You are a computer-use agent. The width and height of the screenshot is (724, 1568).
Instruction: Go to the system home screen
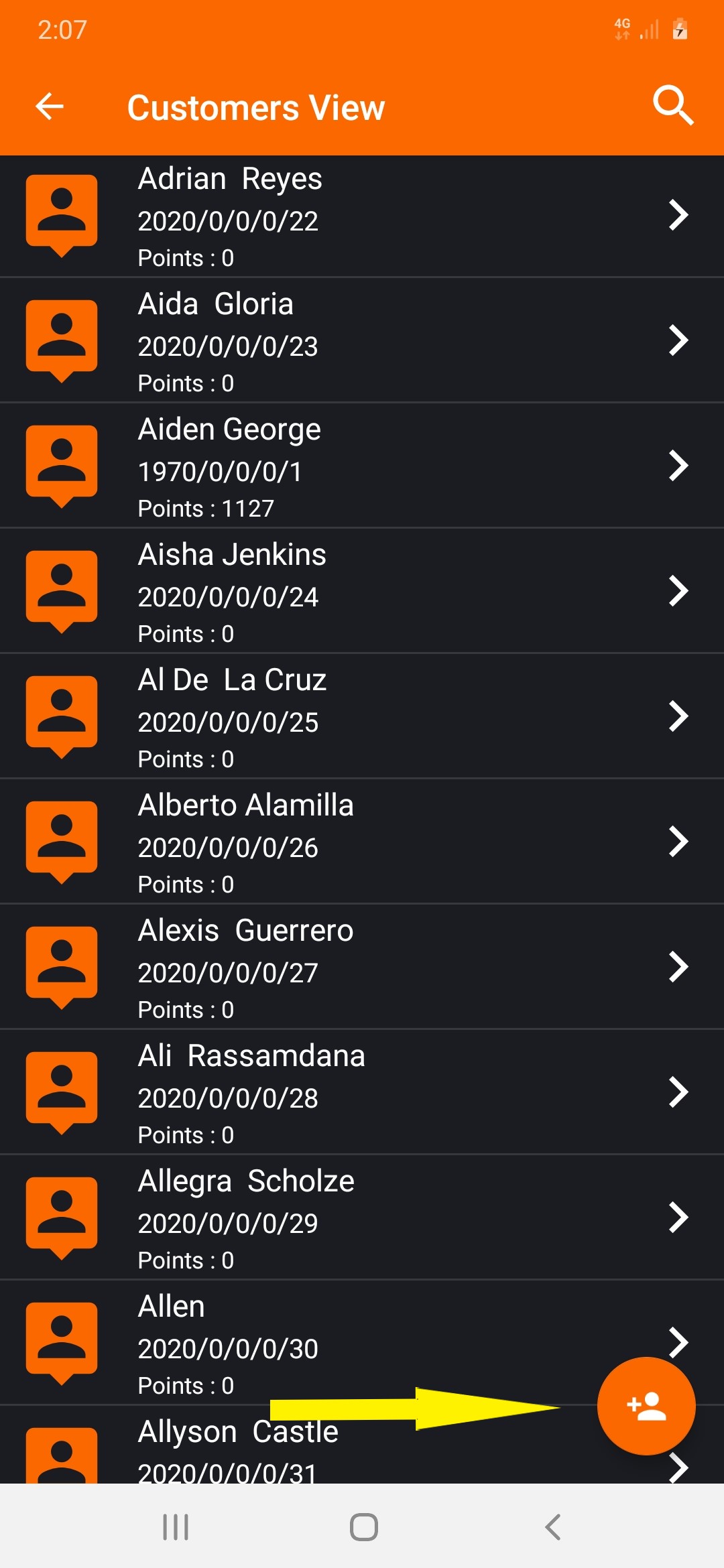[363, 1527]
